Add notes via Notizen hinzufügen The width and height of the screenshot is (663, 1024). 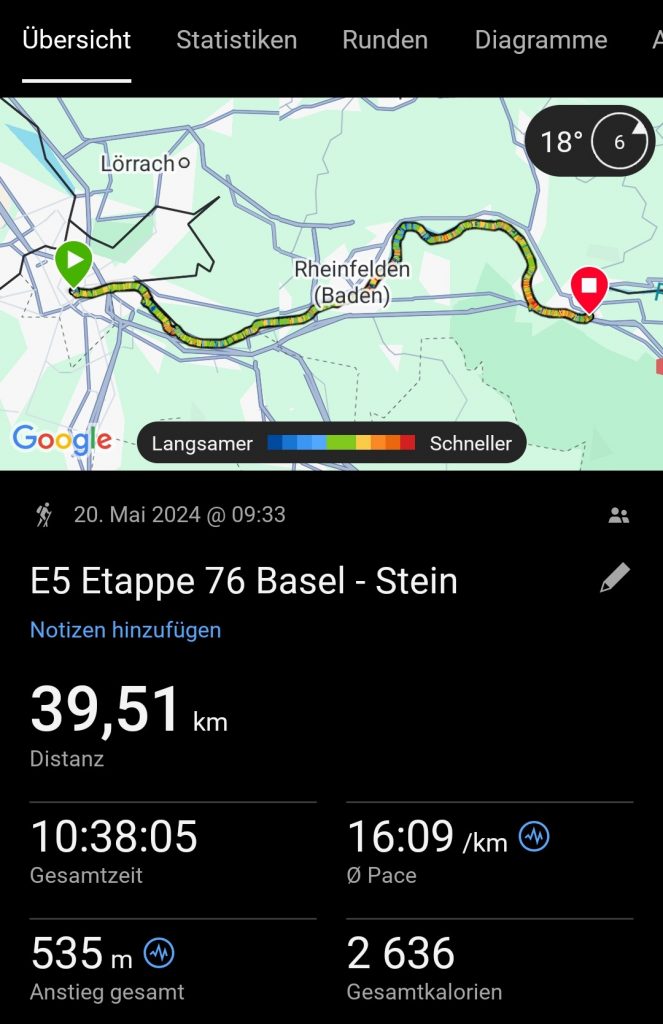(125, 630)
